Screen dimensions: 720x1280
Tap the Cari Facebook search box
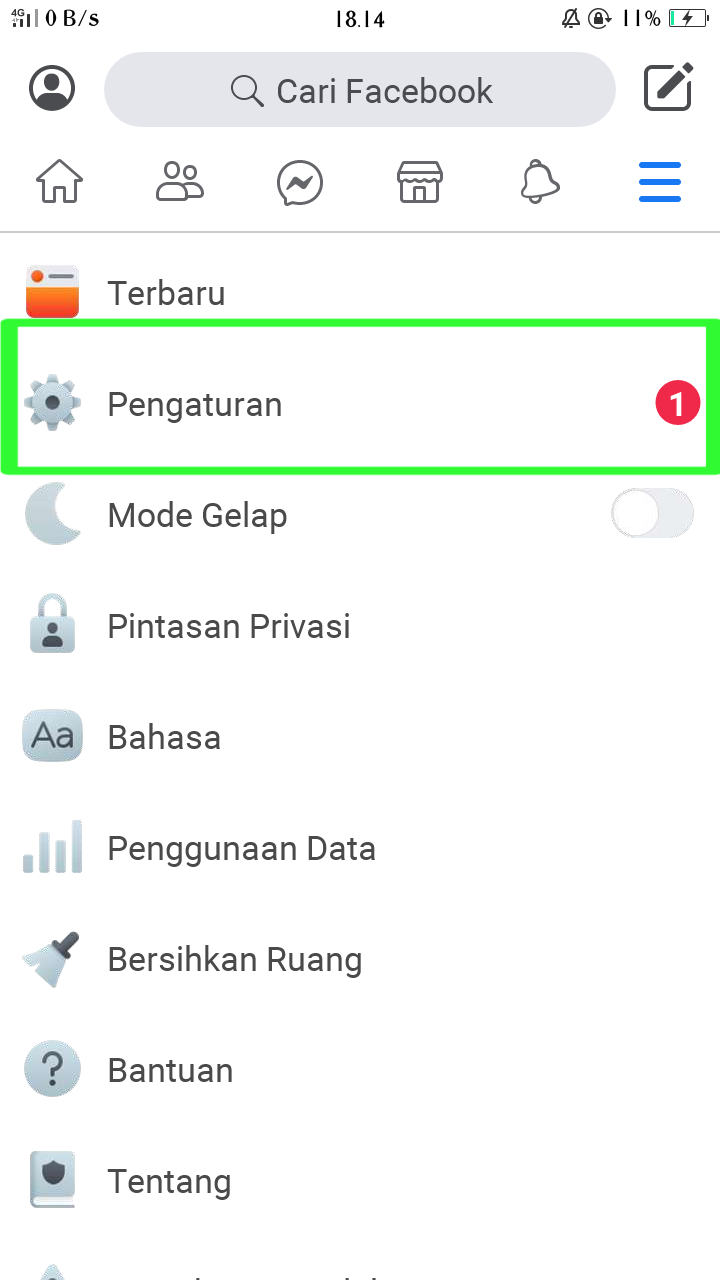pyautogui.click(x=360, y=91)
